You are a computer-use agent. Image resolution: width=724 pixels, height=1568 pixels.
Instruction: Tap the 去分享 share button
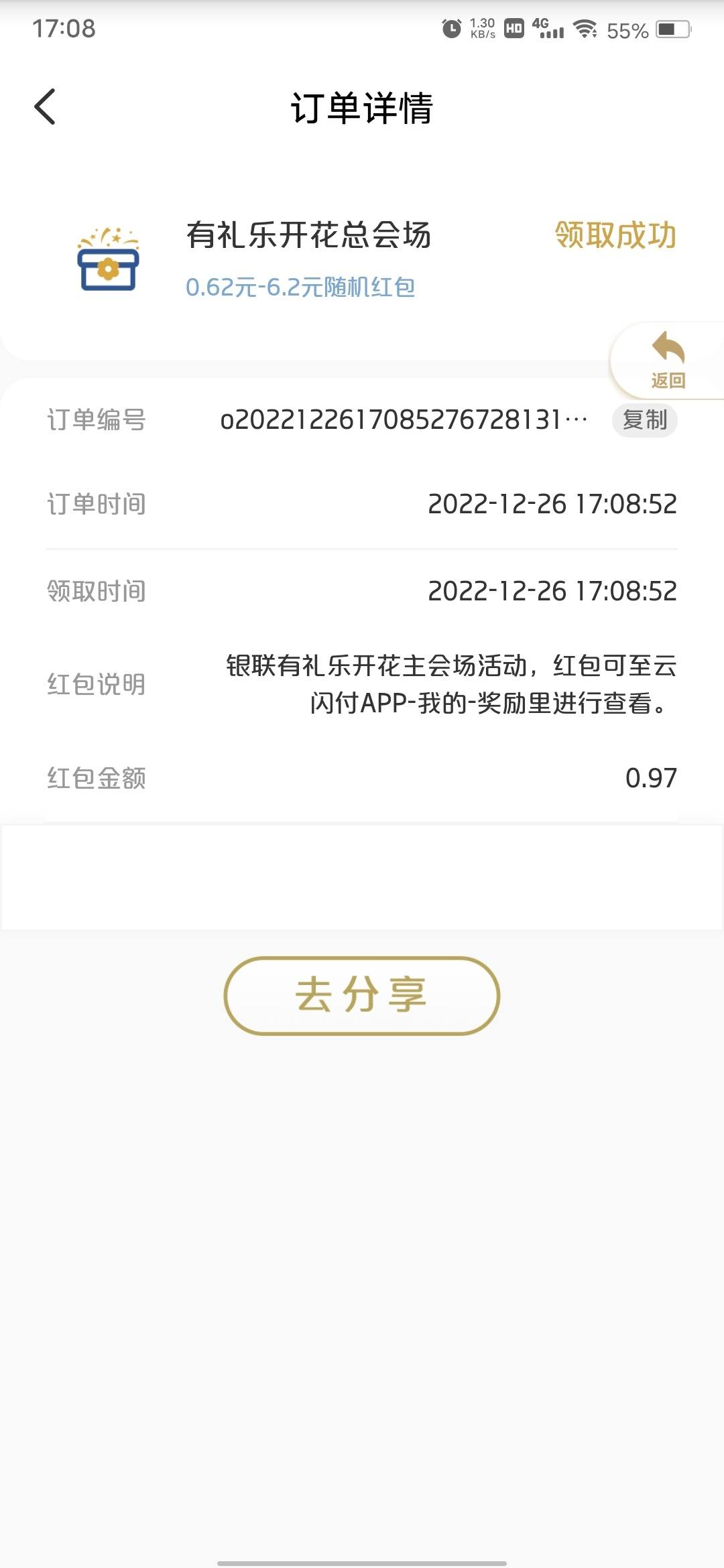(362, 995)
